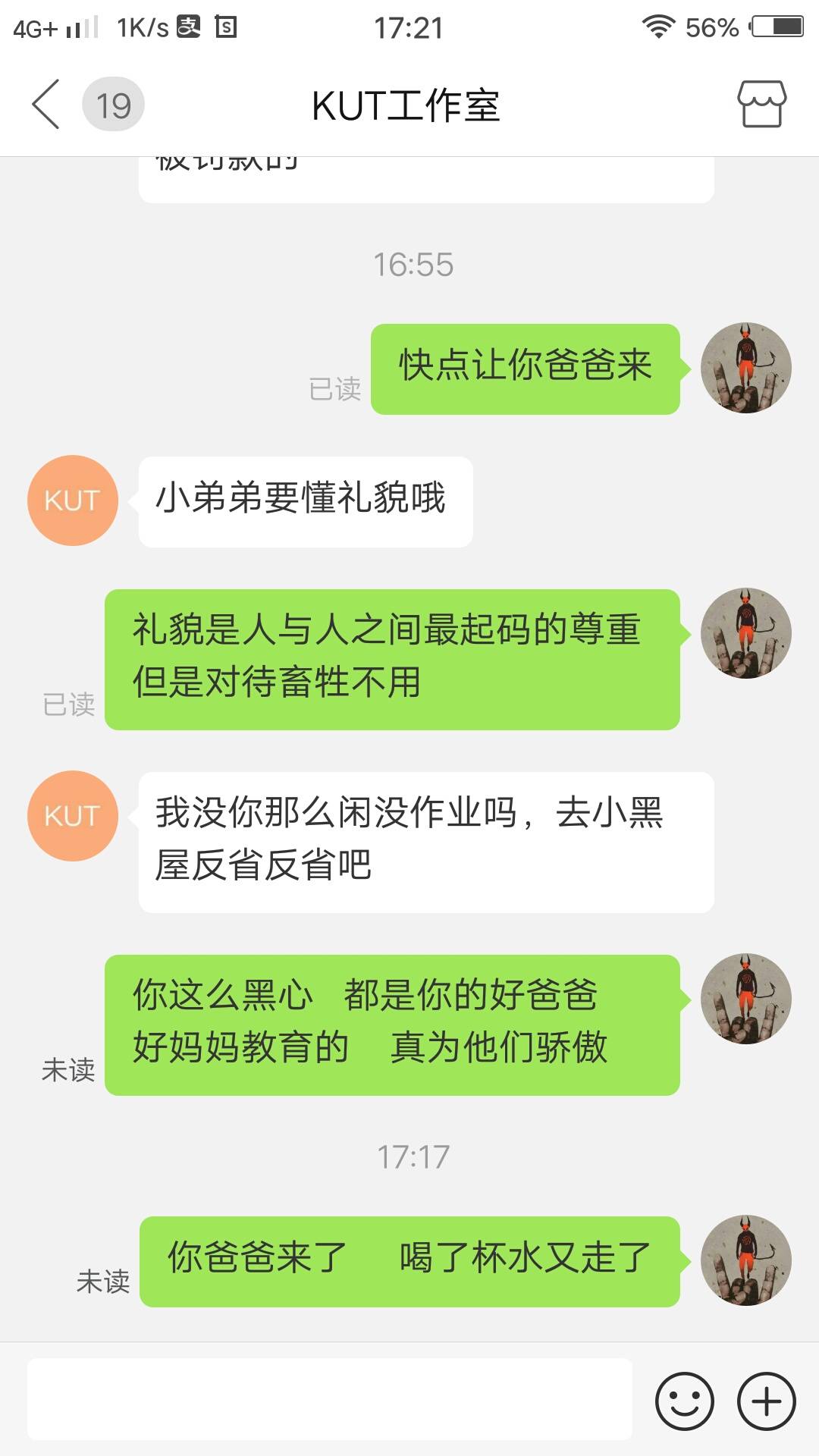819x1456 pixels.
Task: Open the KUT工作室 shop page icon
Action: [x=761, y=105]
